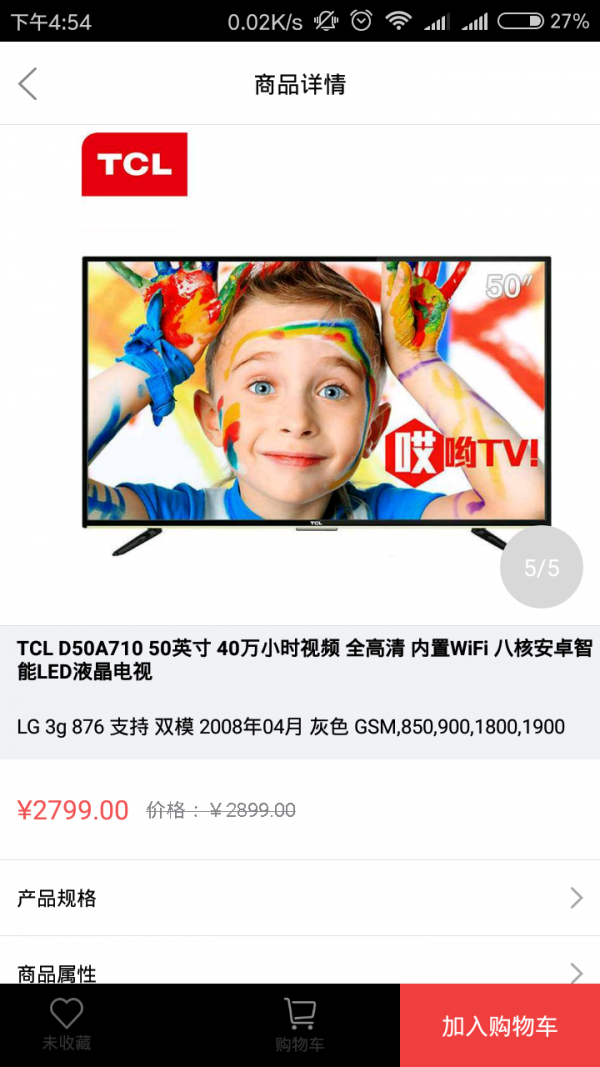Open the 产品规格 row
The image size is (600, 1067).
pos(300,898)
